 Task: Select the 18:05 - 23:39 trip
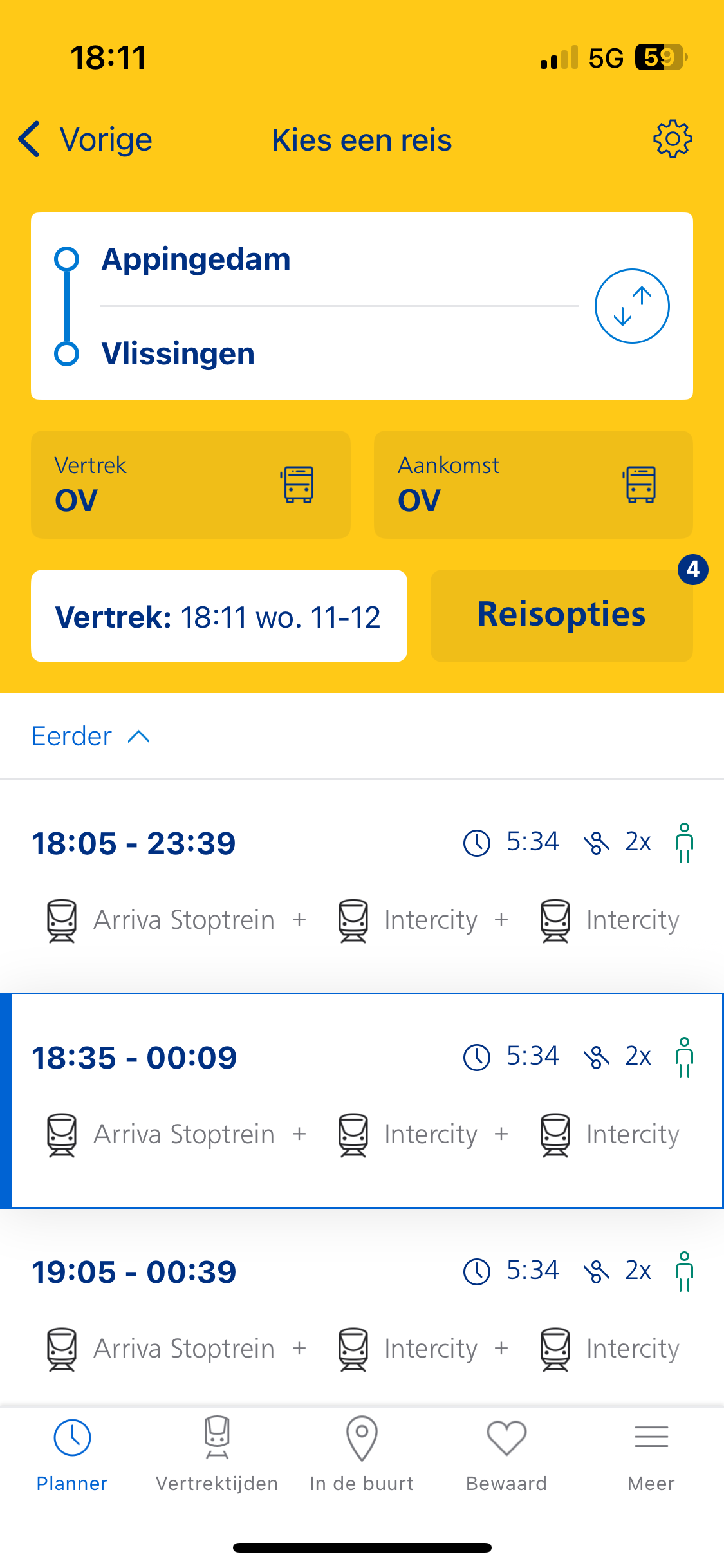pos(362,886)
